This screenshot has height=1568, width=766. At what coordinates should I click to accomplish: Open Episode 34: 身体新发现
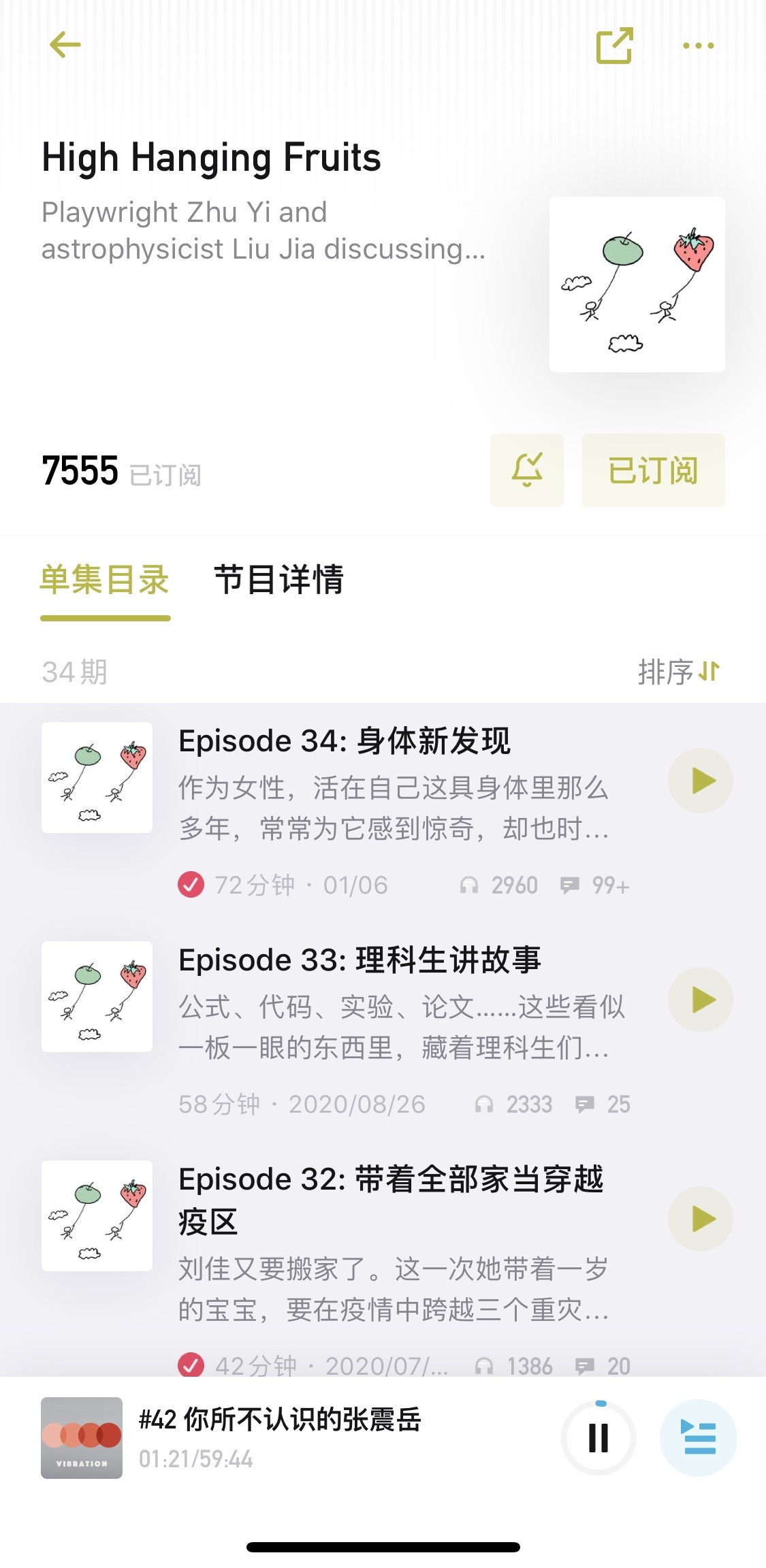pos(344,741)
